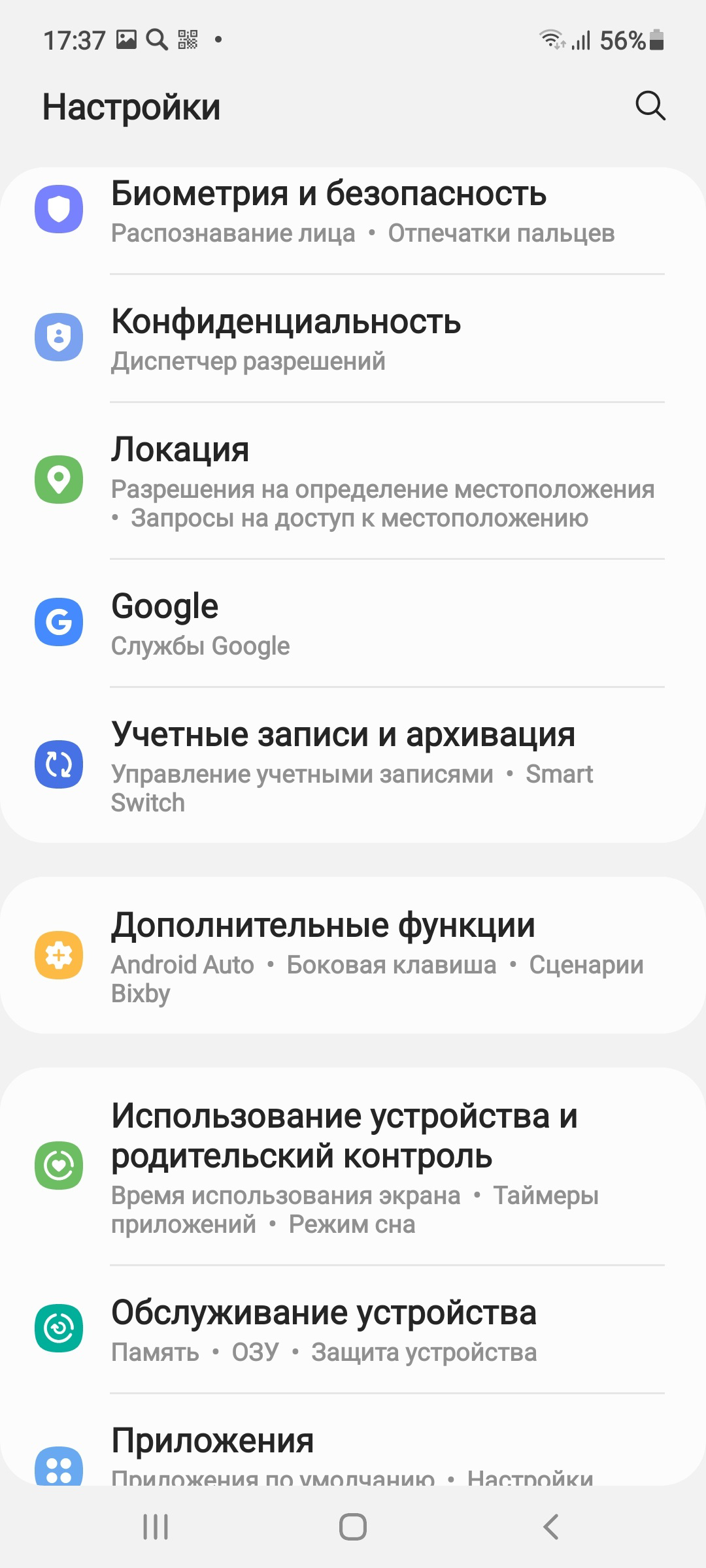The width and height of the screenshot is (706, 1568).
Task: Go to the home screen
Action: (x=353, y=1527)
